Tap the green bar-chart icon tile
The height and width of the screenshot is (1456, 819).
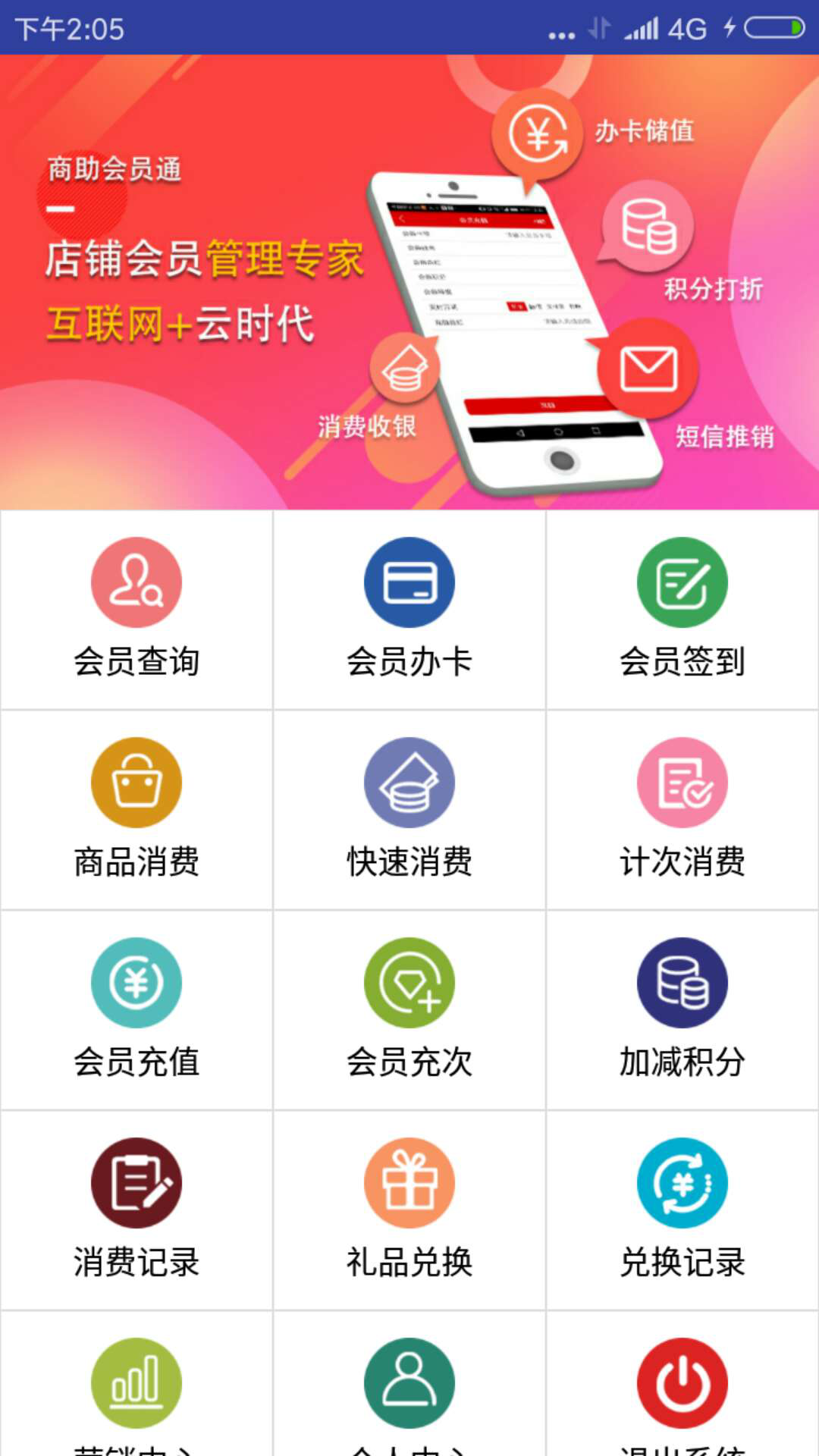(x=136, y=1384)
